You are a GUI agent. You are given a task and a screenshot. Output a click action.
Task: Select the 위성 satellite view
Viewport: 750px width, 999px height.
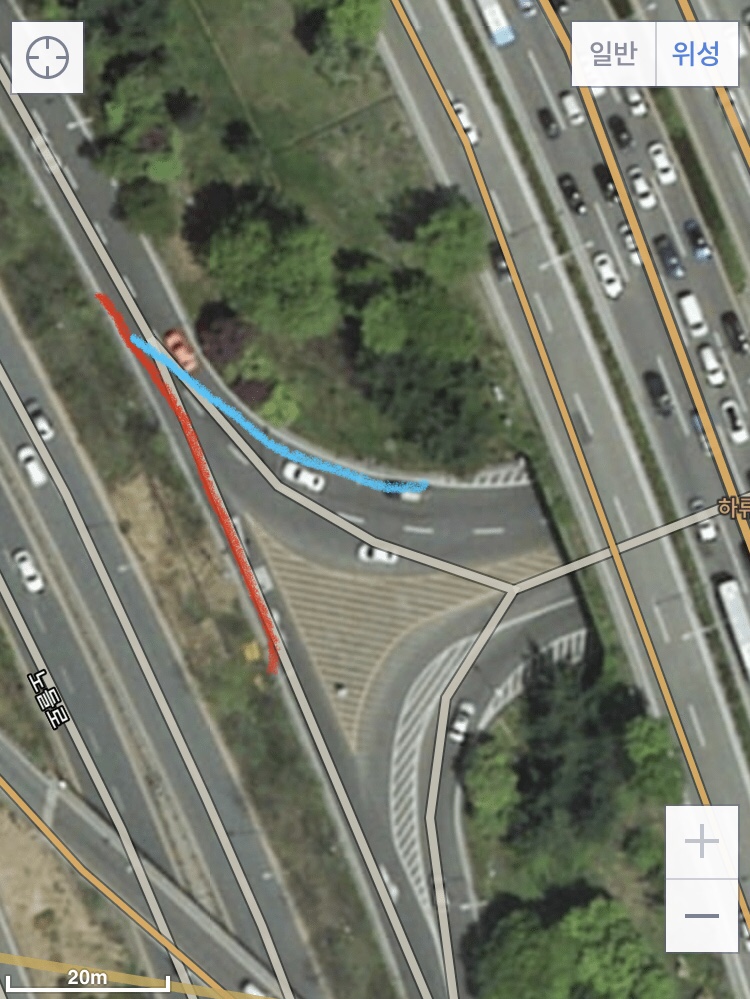pos(696,54)
